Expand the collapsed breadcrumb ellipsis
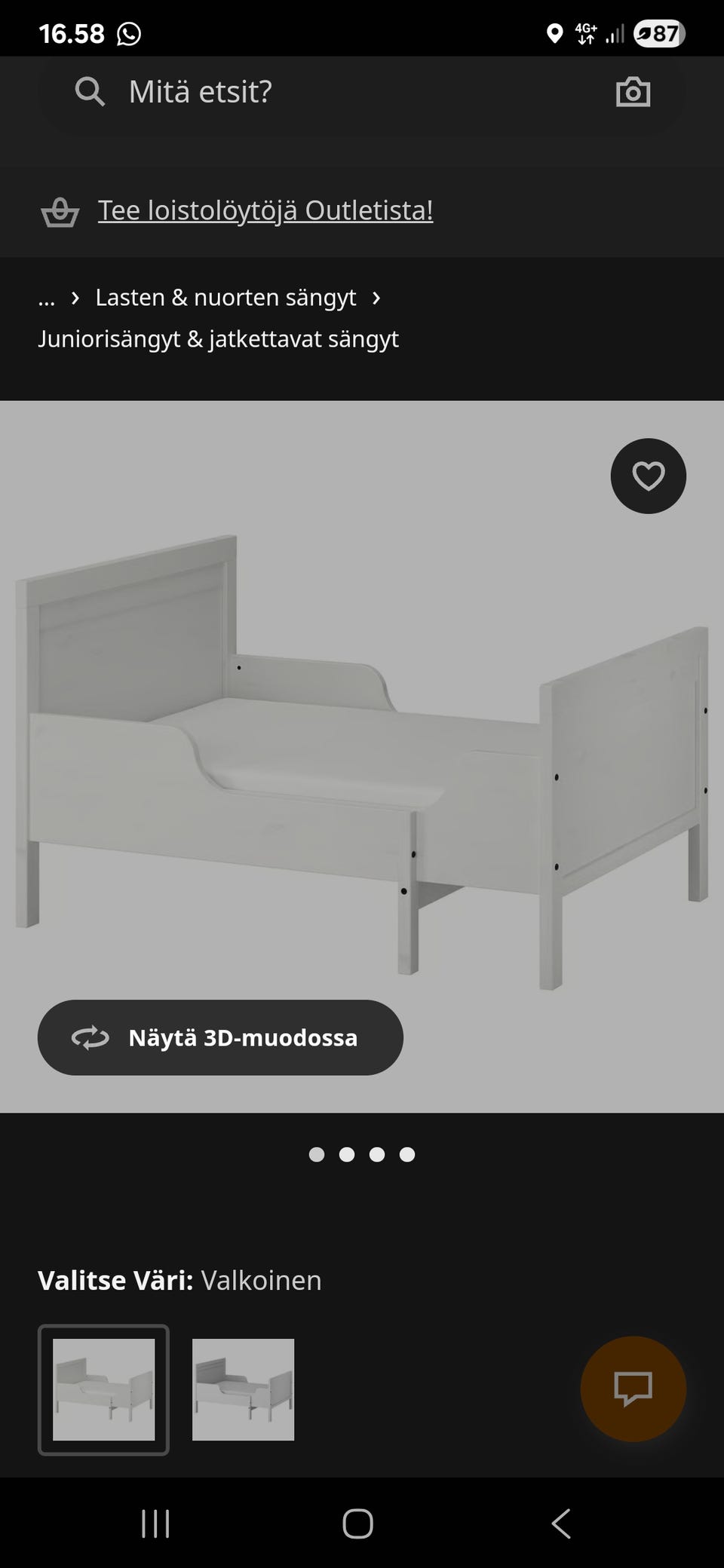 [x=47, y=298]
